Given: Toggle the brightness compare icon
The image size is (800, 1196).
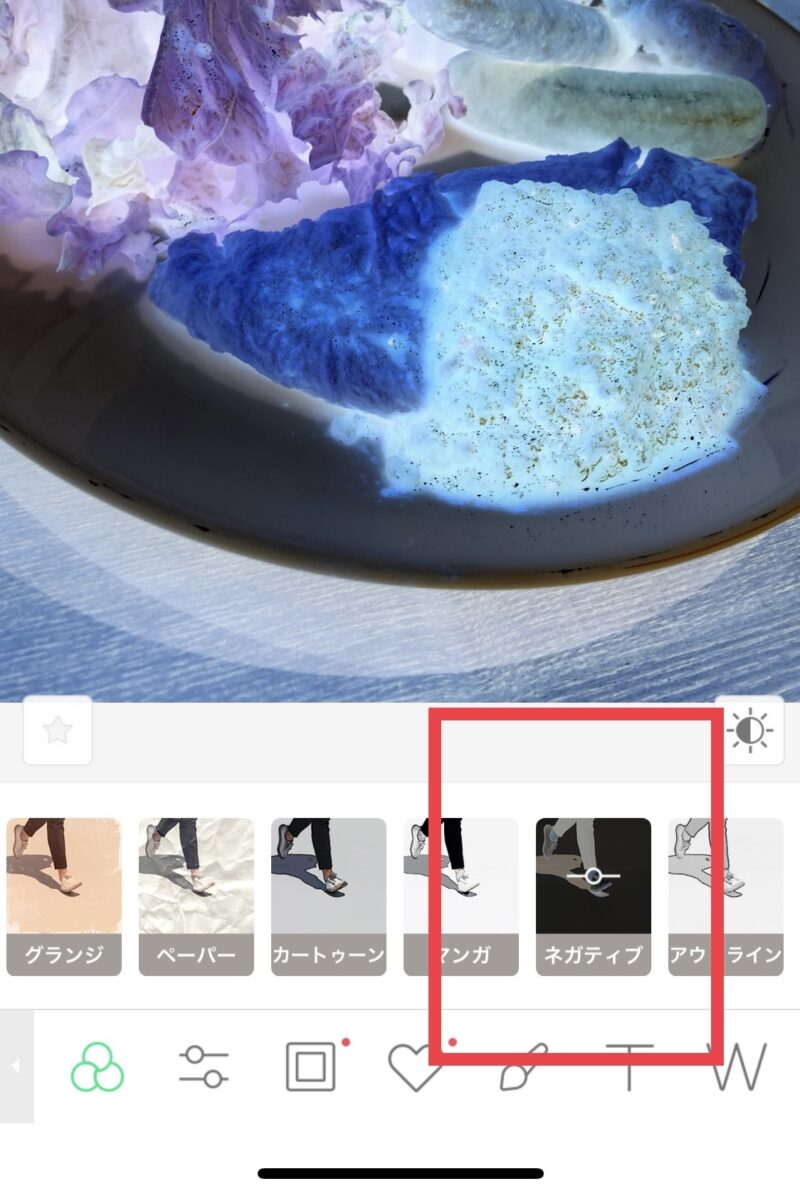Looking at the screenshot, I should click(x=751, y=731).
